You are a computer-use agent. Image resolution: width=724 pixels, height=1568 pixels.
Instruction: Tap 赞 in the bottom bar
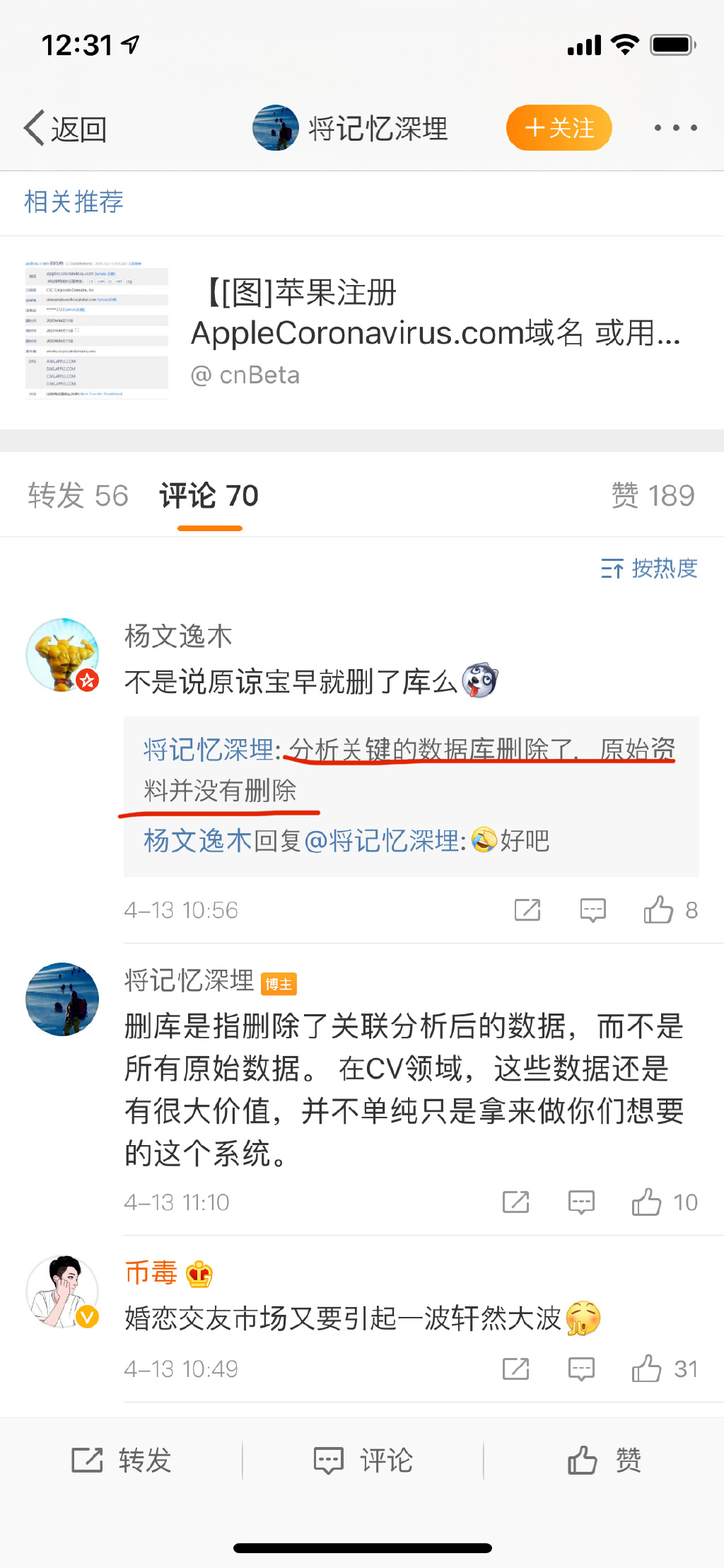605,1460
